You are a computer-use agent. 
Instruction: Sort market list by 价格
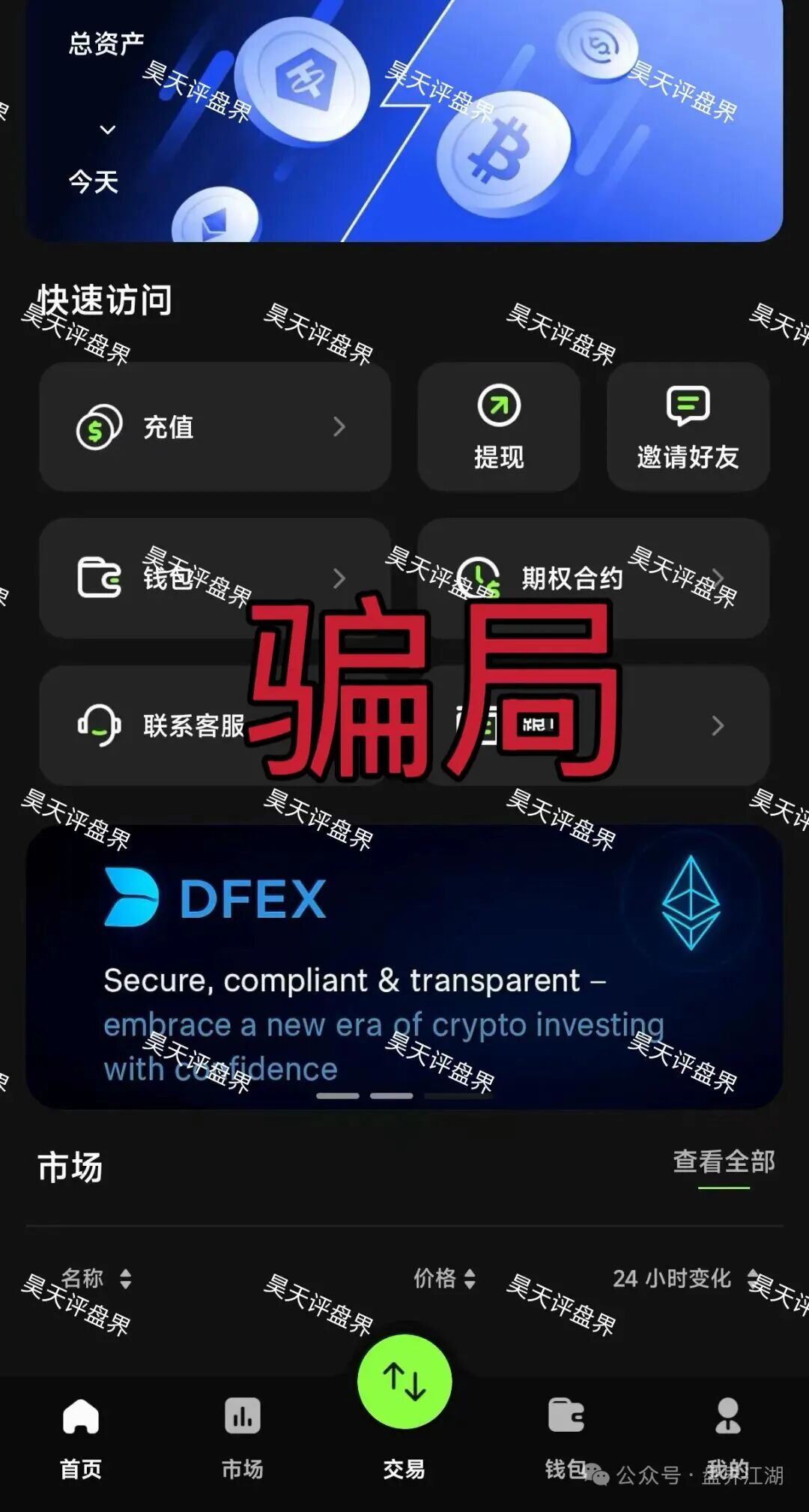pos(445,1278)
